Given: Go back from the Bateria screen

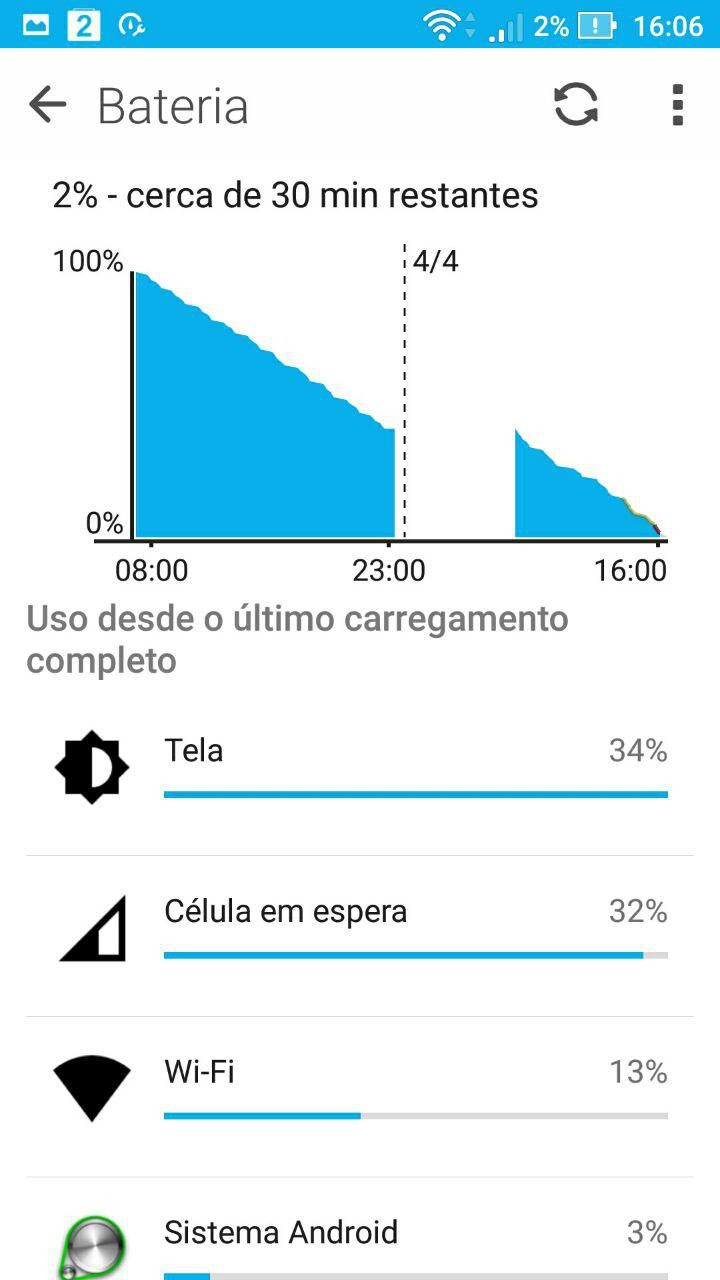Looking at the screenshot, I should 47,105.
